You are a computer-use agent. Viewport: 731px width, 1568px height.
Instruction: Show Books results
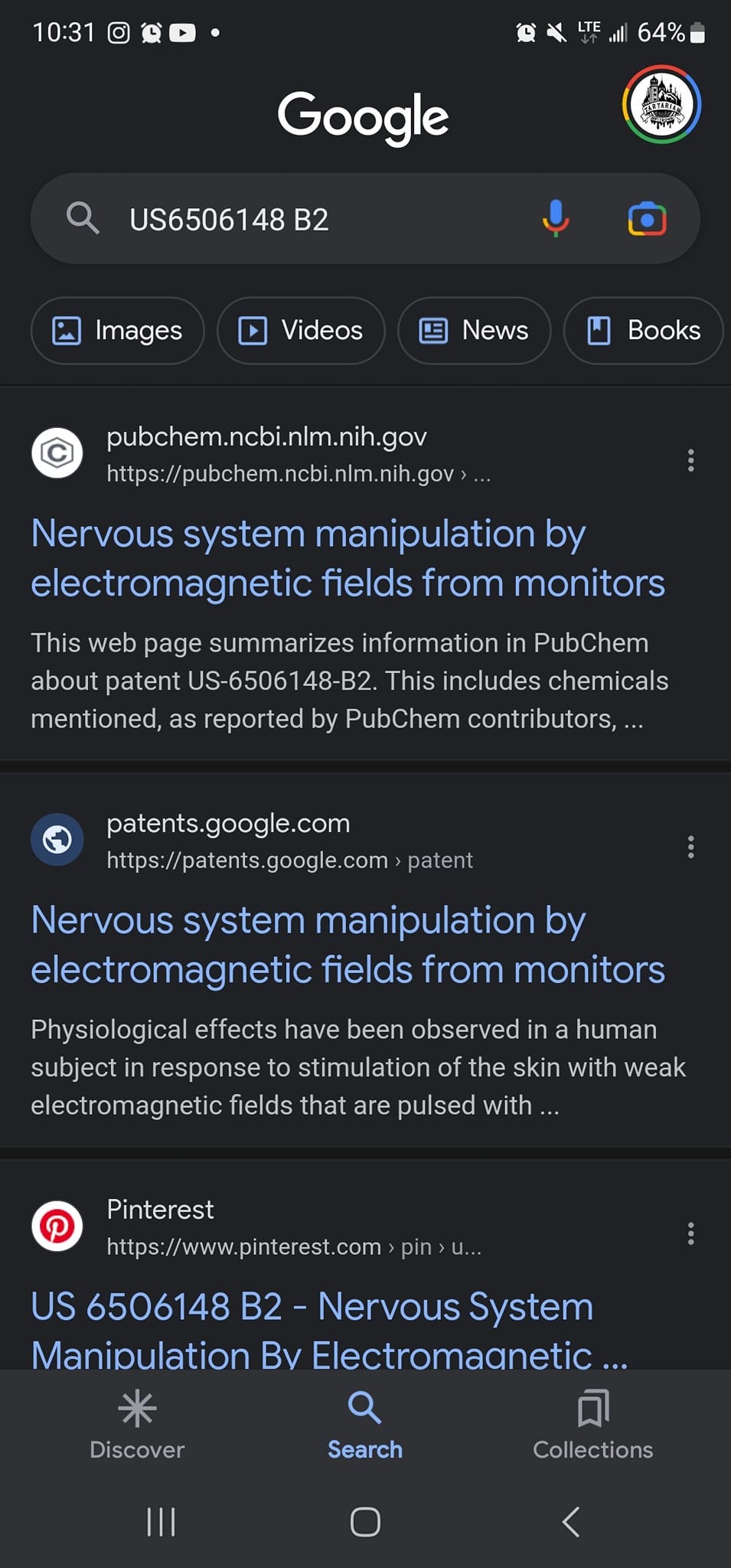point(644,331)
